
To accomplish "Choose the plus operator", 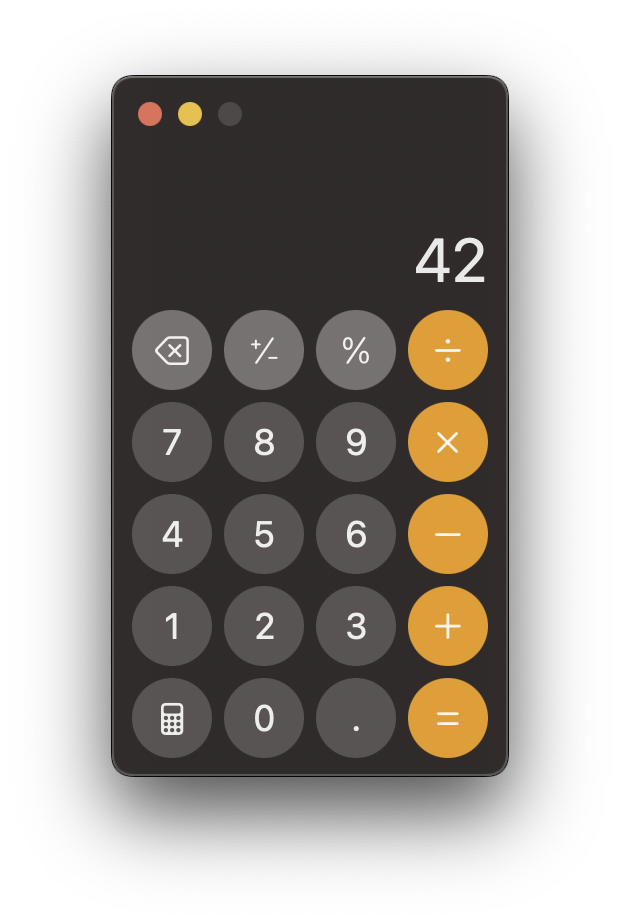I will 448,626.
